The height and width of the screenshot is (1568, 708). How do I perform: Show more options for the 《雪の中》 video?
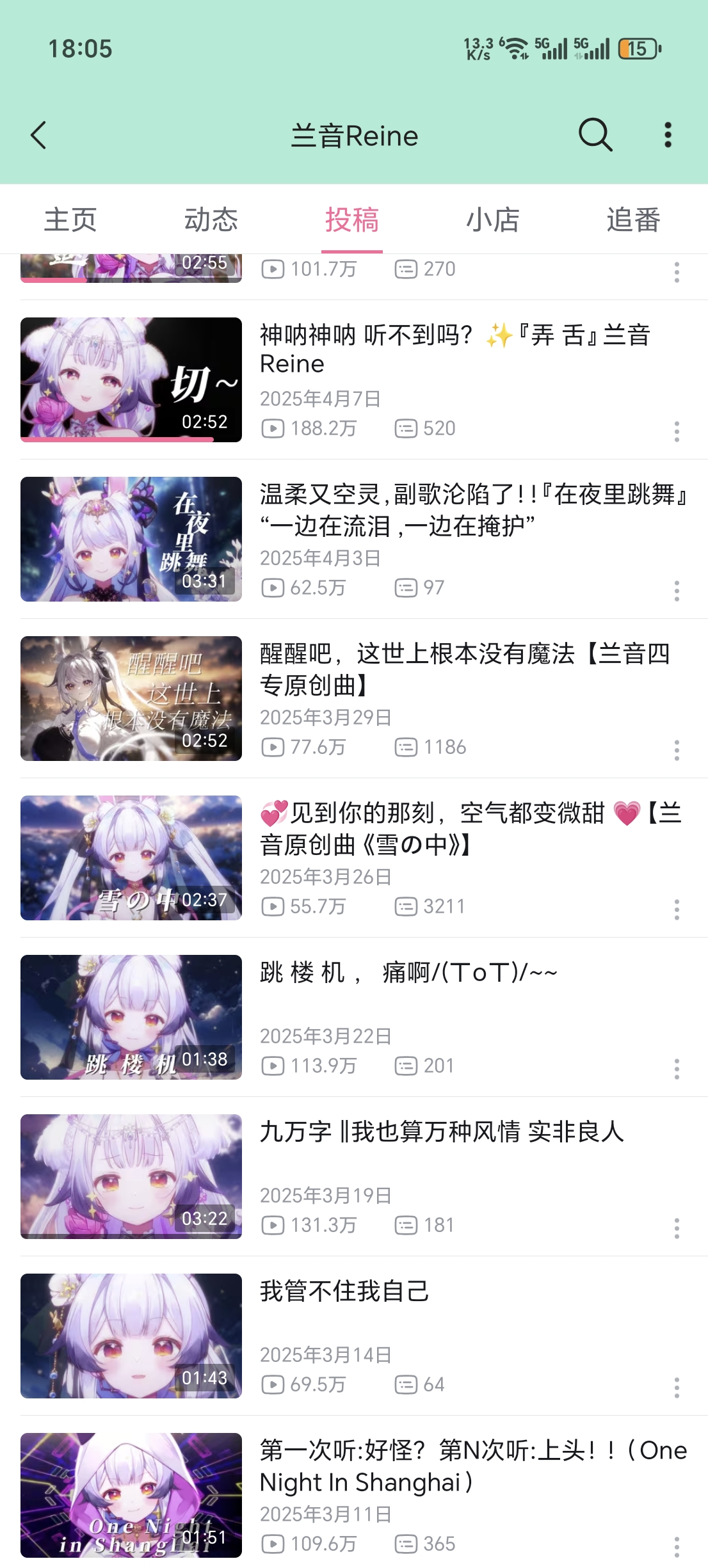(677, 909)
